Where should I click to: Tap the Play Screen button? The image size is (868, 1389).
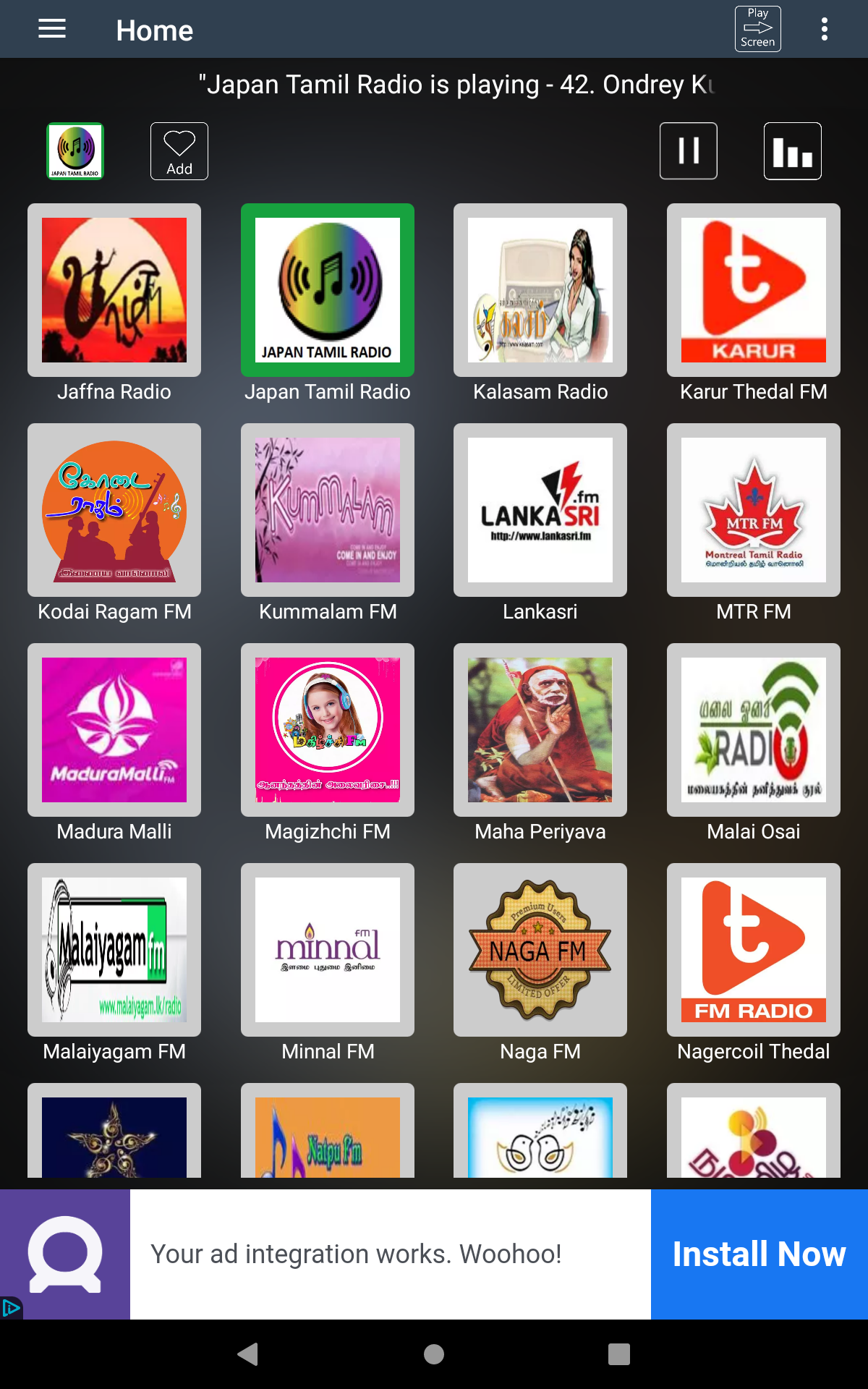[757, 29]
